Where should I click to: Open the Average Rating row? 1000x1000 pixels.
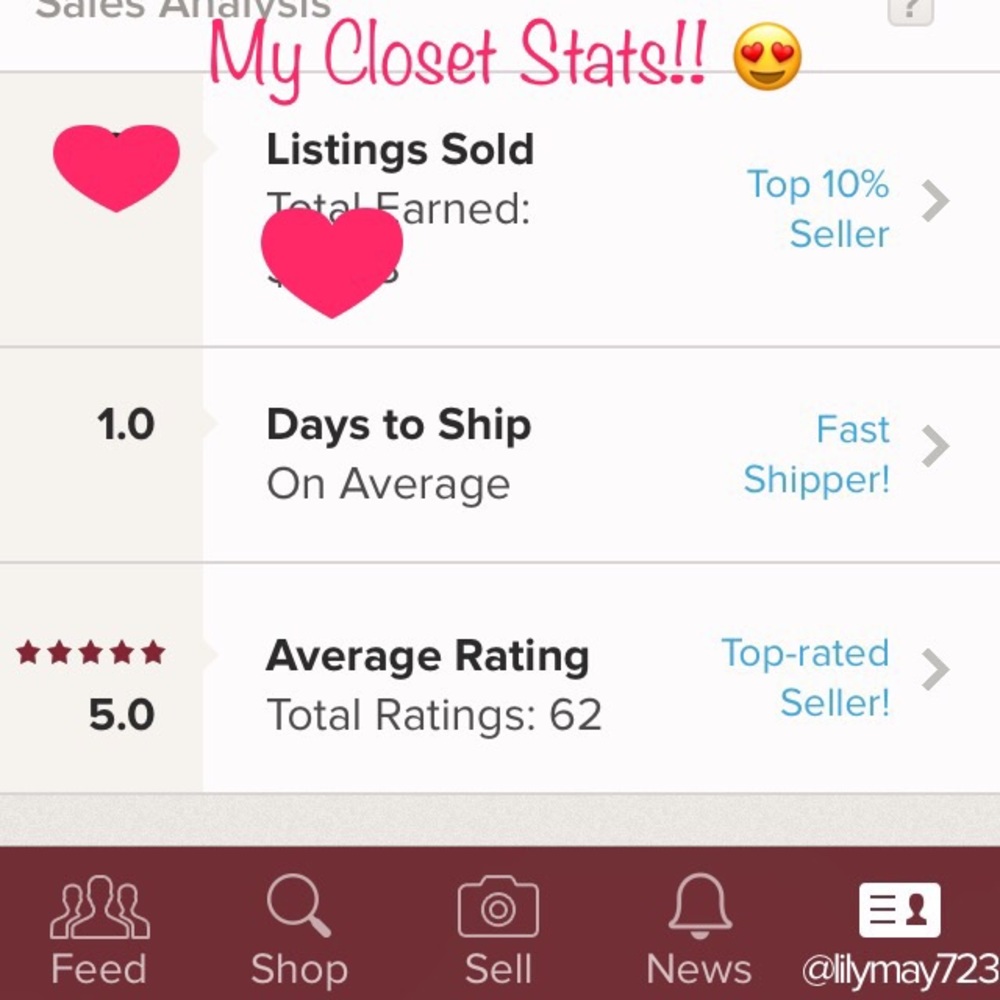point(600,680)
